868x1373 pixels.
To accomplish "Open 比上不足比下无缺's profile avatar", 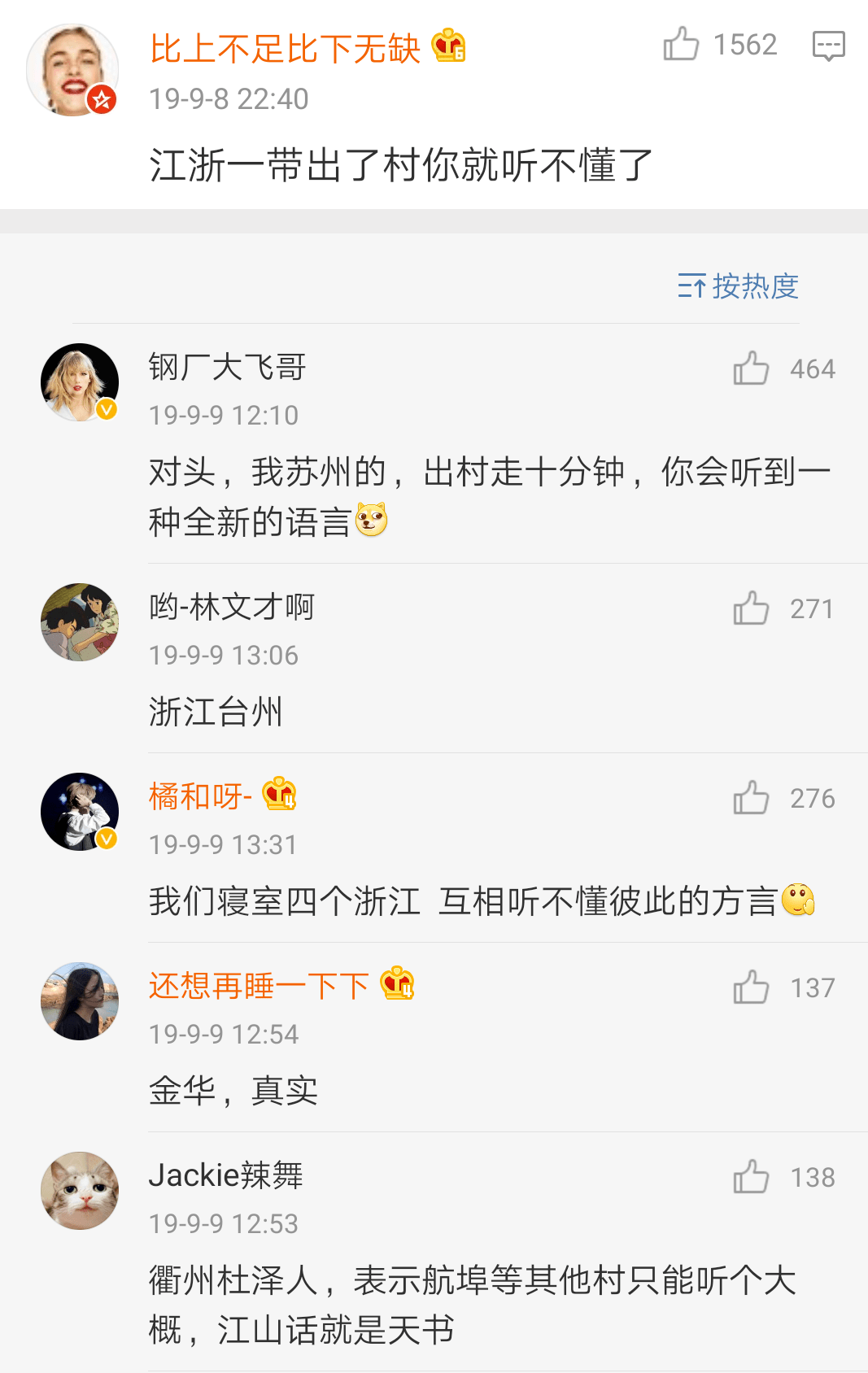I will click(x=72, y=70).
